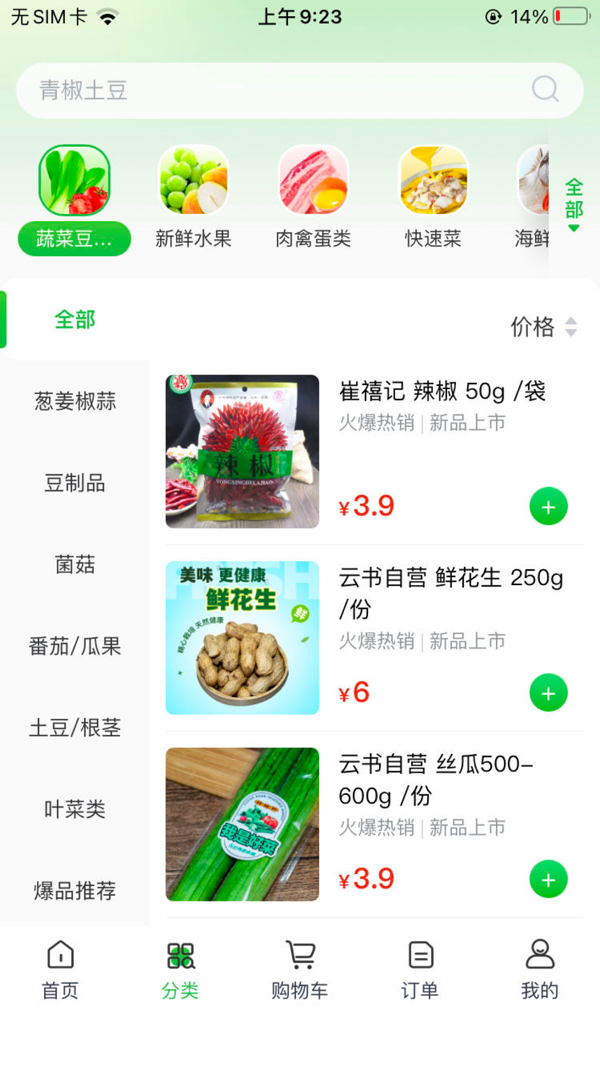Viewport: 600px width, 1067px height.
Task: Go to the 首页 tab
Action: coord(60,969)
